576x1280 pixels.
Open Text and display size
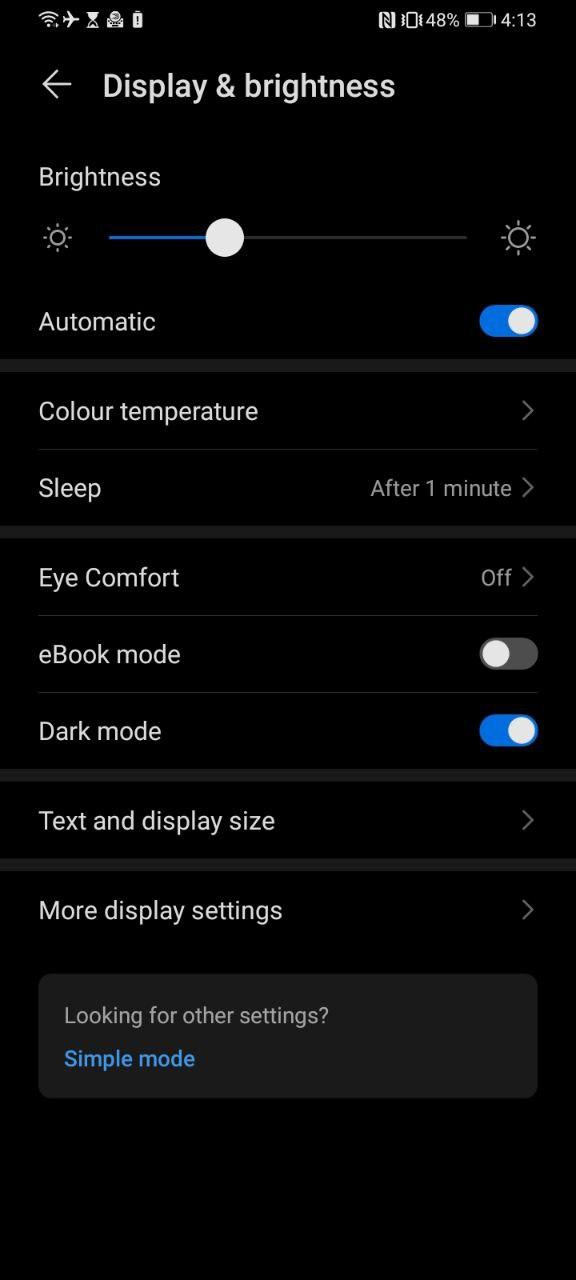click(x=288, y=821)
